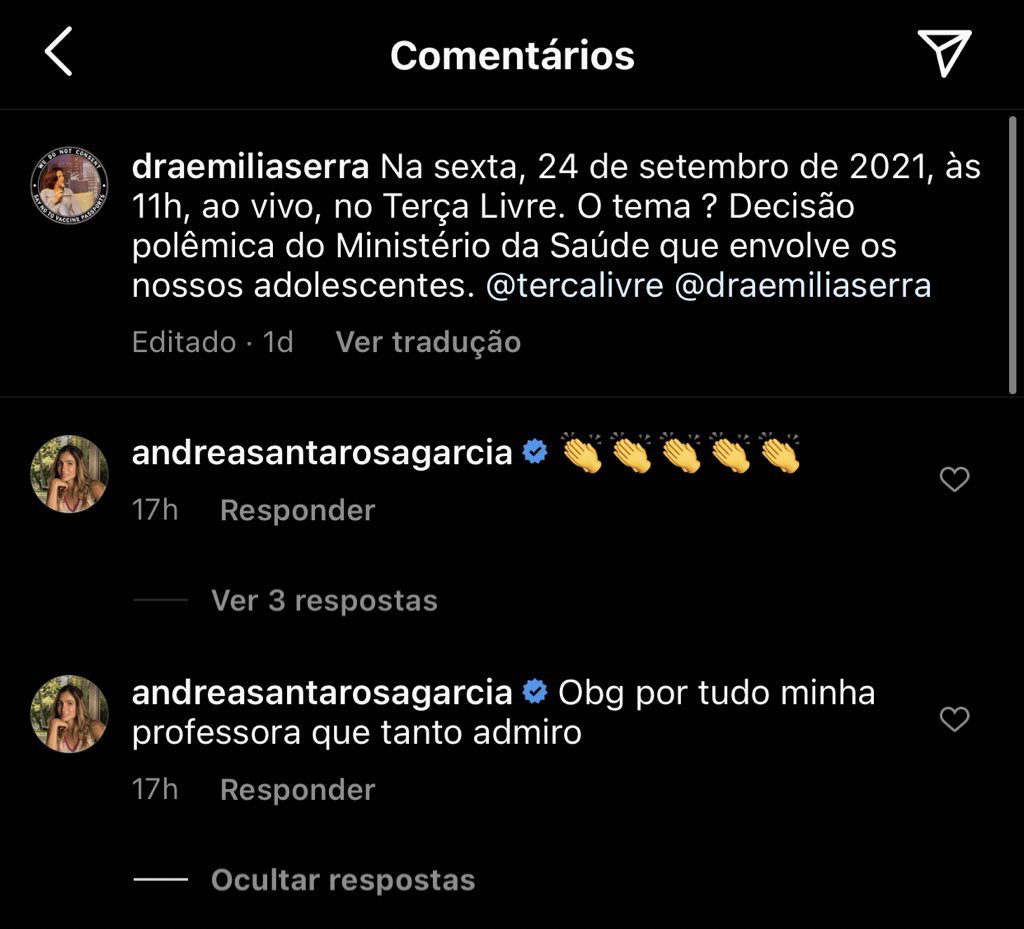Viewport: 1024px width, 929px height.
Task: Go back from the Comentários screen
Action: (58, 54)
